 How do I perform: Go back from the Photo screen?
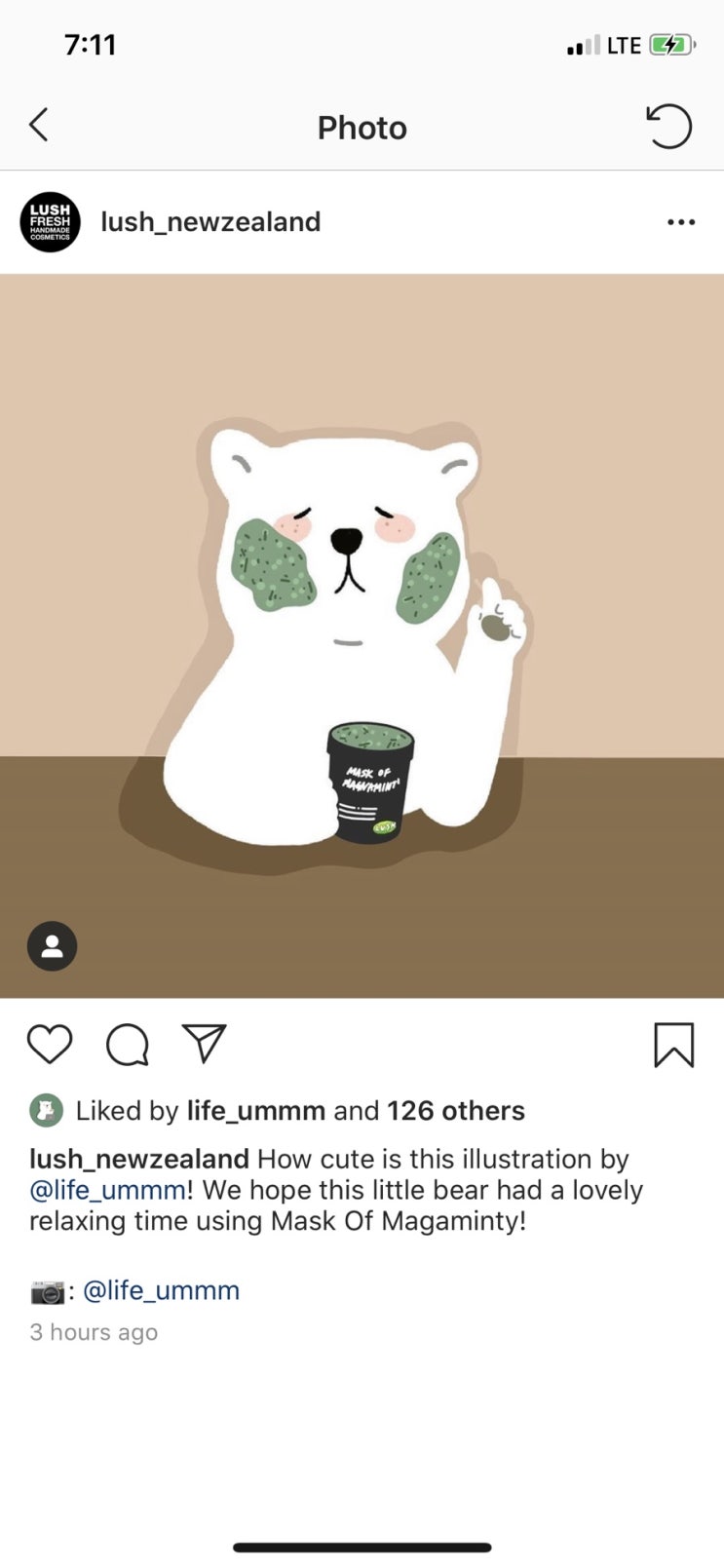tap(39, 126)
